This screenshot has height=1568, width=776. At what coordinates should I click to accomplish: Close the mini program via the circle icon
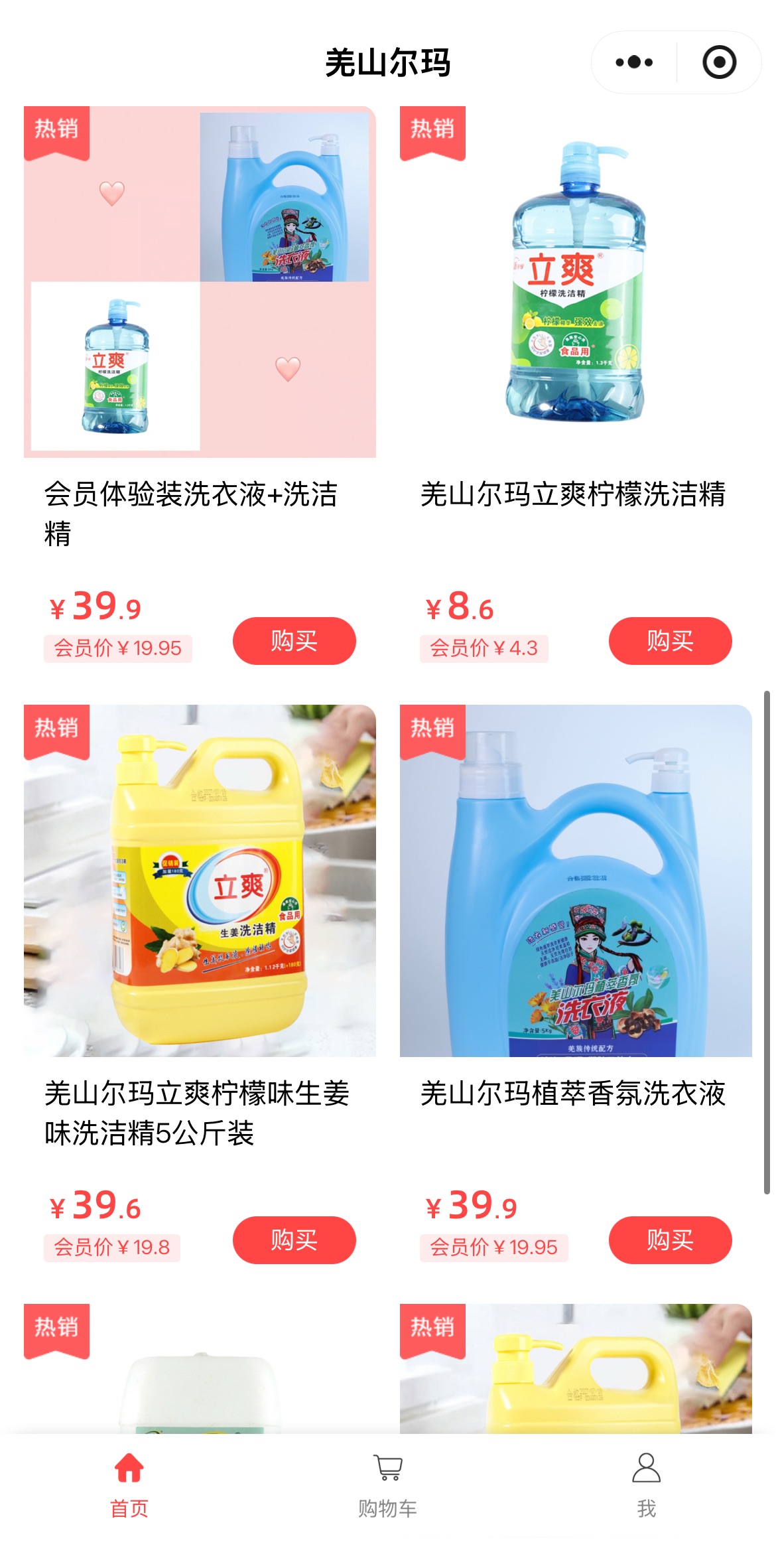pos(719,62)
